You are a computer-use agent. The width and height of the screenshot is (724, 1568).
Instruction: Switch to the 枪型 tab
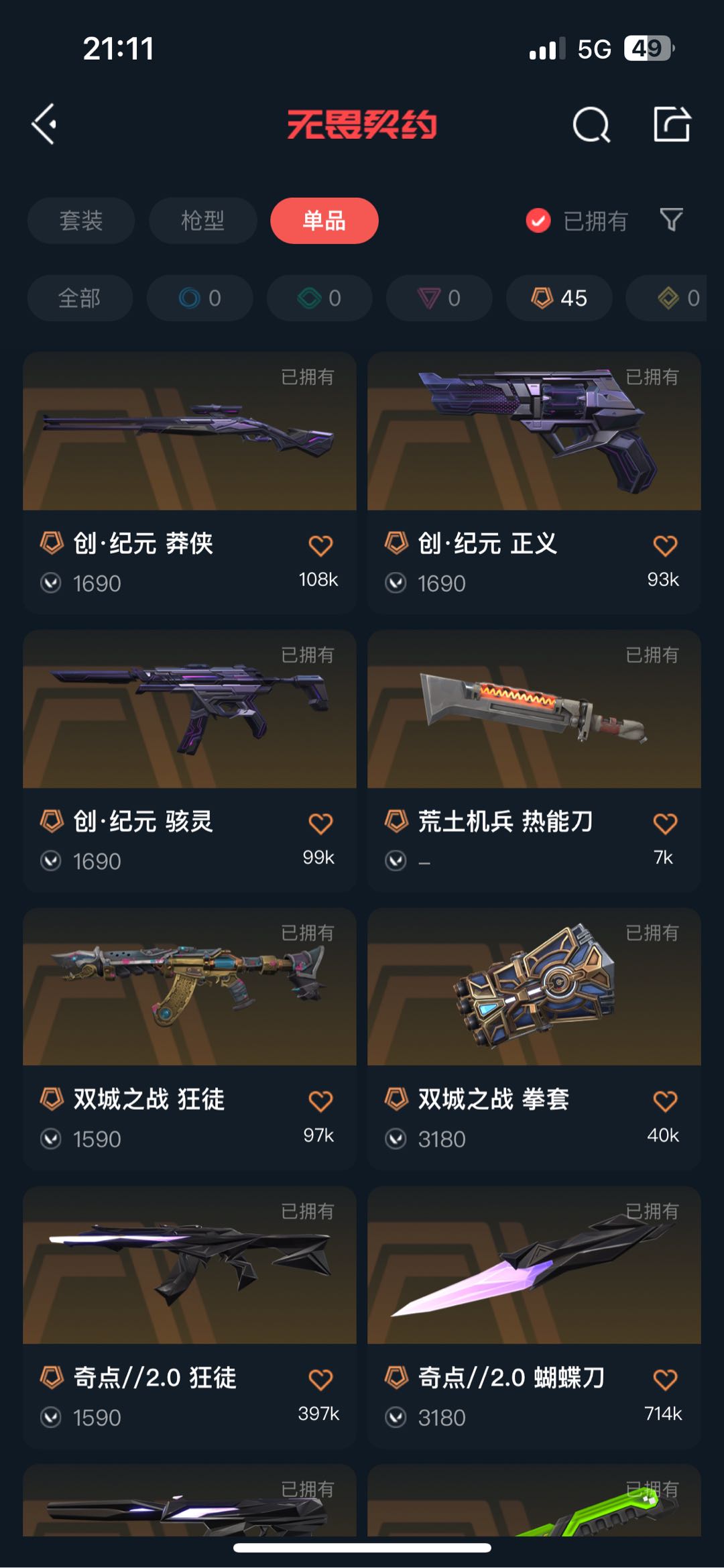(202, 221)
